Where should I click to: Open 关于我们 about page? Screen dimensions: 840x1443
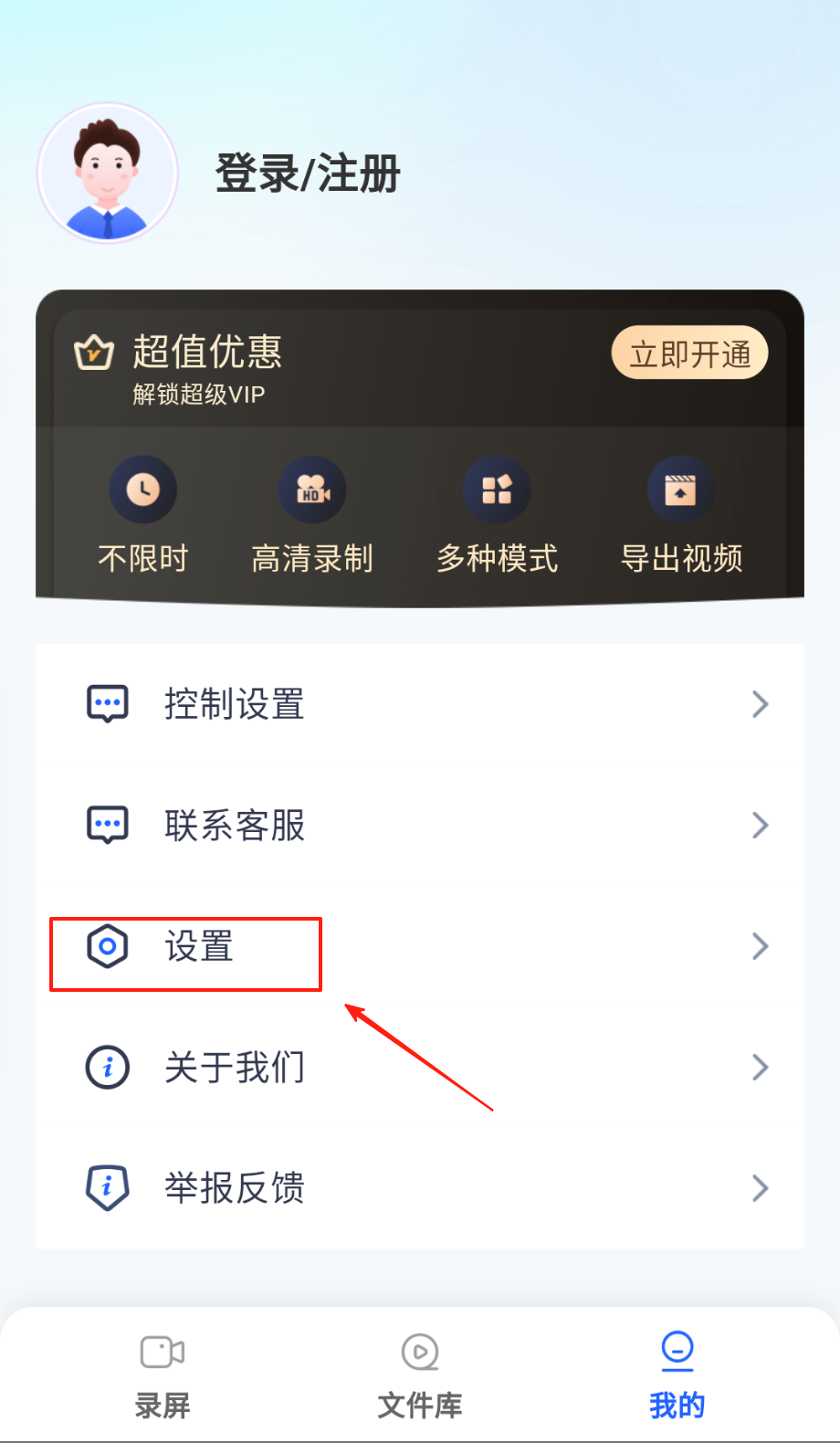pyautogui.click(x=420, y=1067)
